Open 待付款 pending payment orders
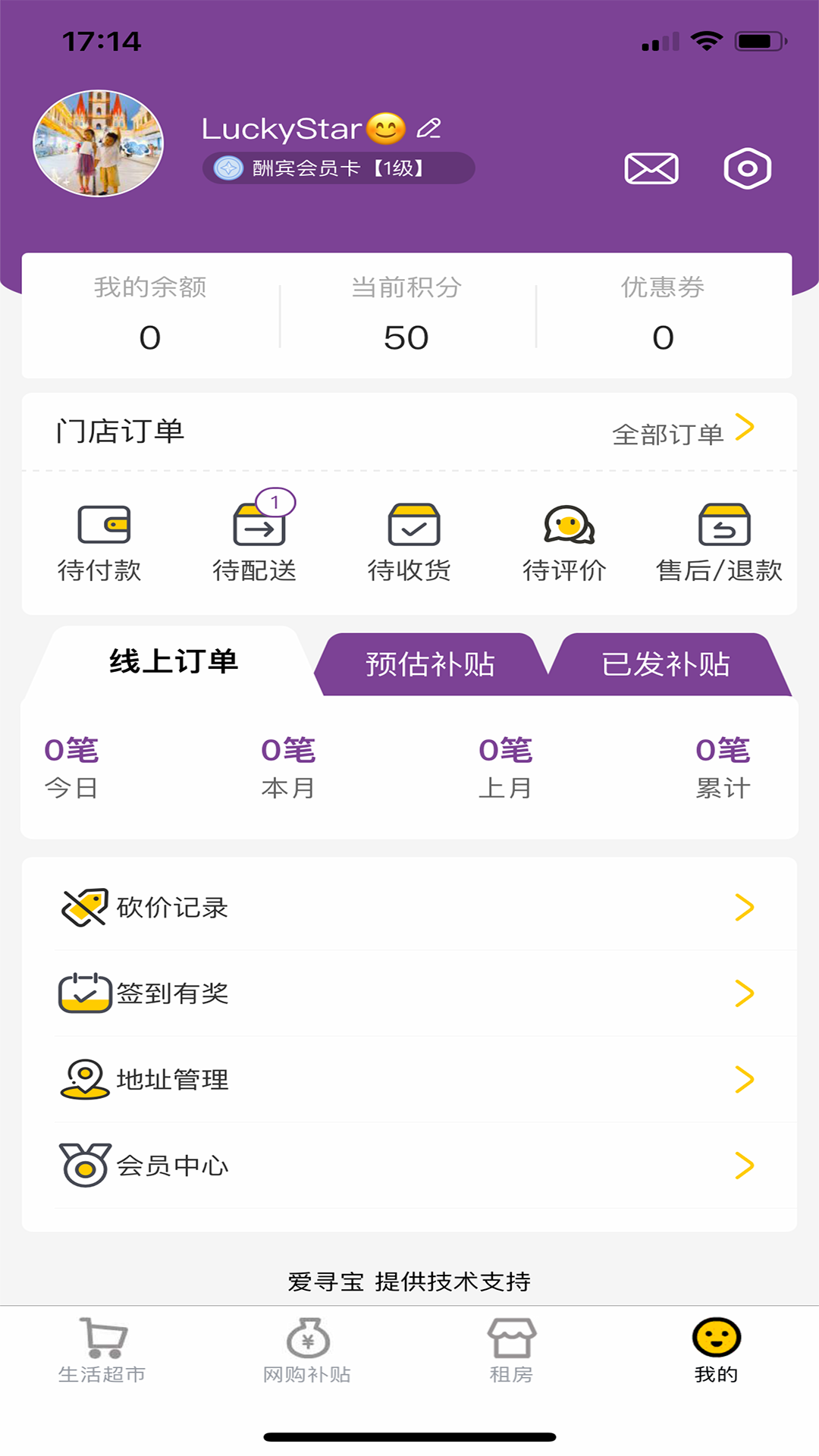The image size is (819, 1456). coord(100,542)
